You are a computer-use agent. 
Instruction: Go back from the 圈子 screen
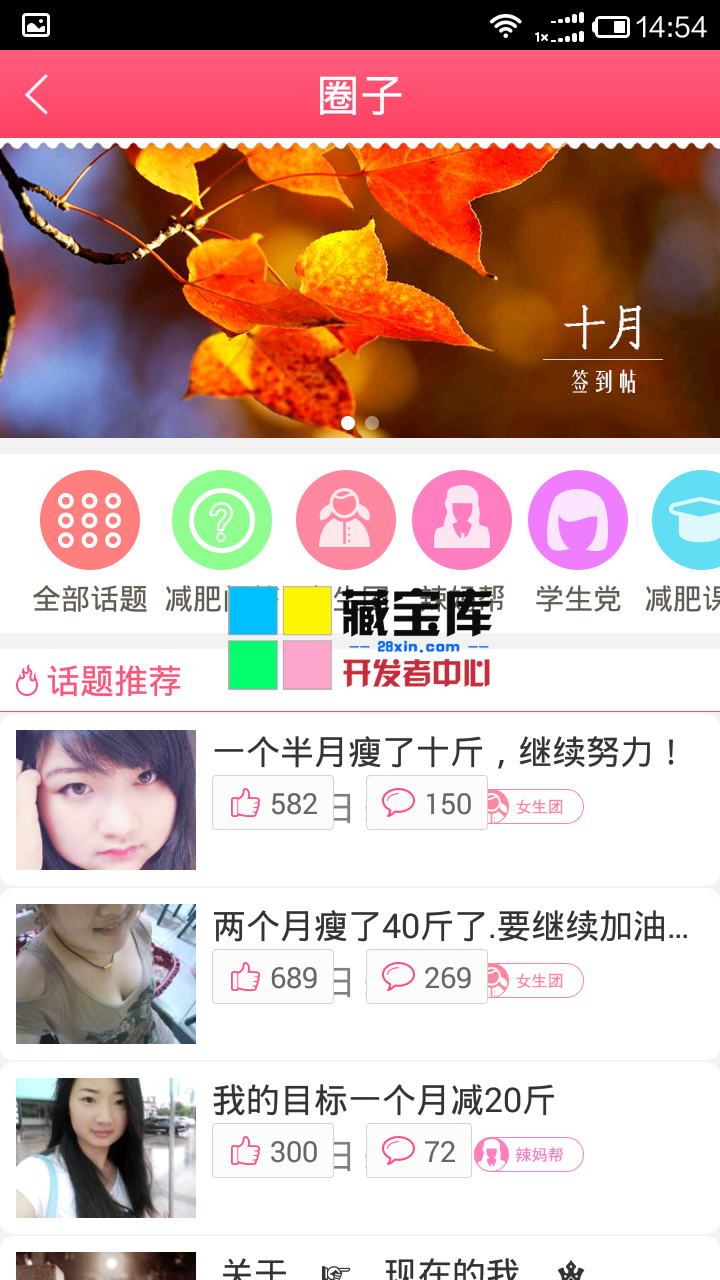point(37,95)
